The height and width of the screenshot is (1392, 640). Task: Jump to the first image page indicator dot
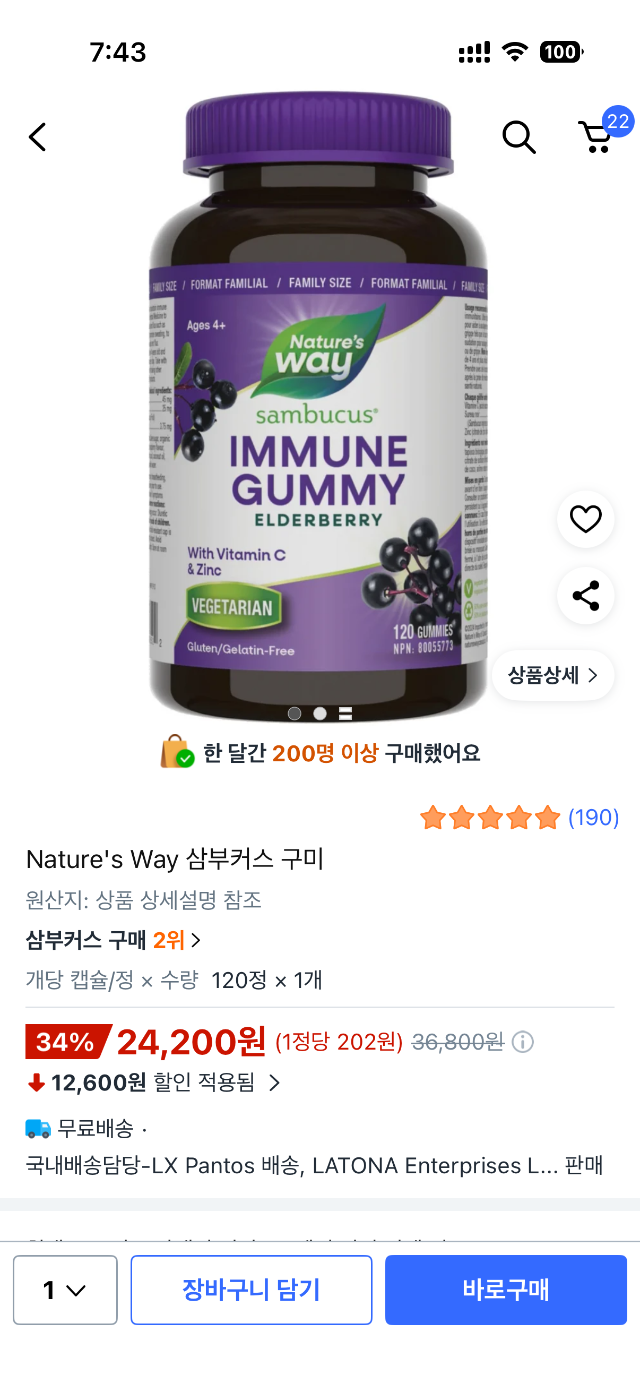[294, 713]
